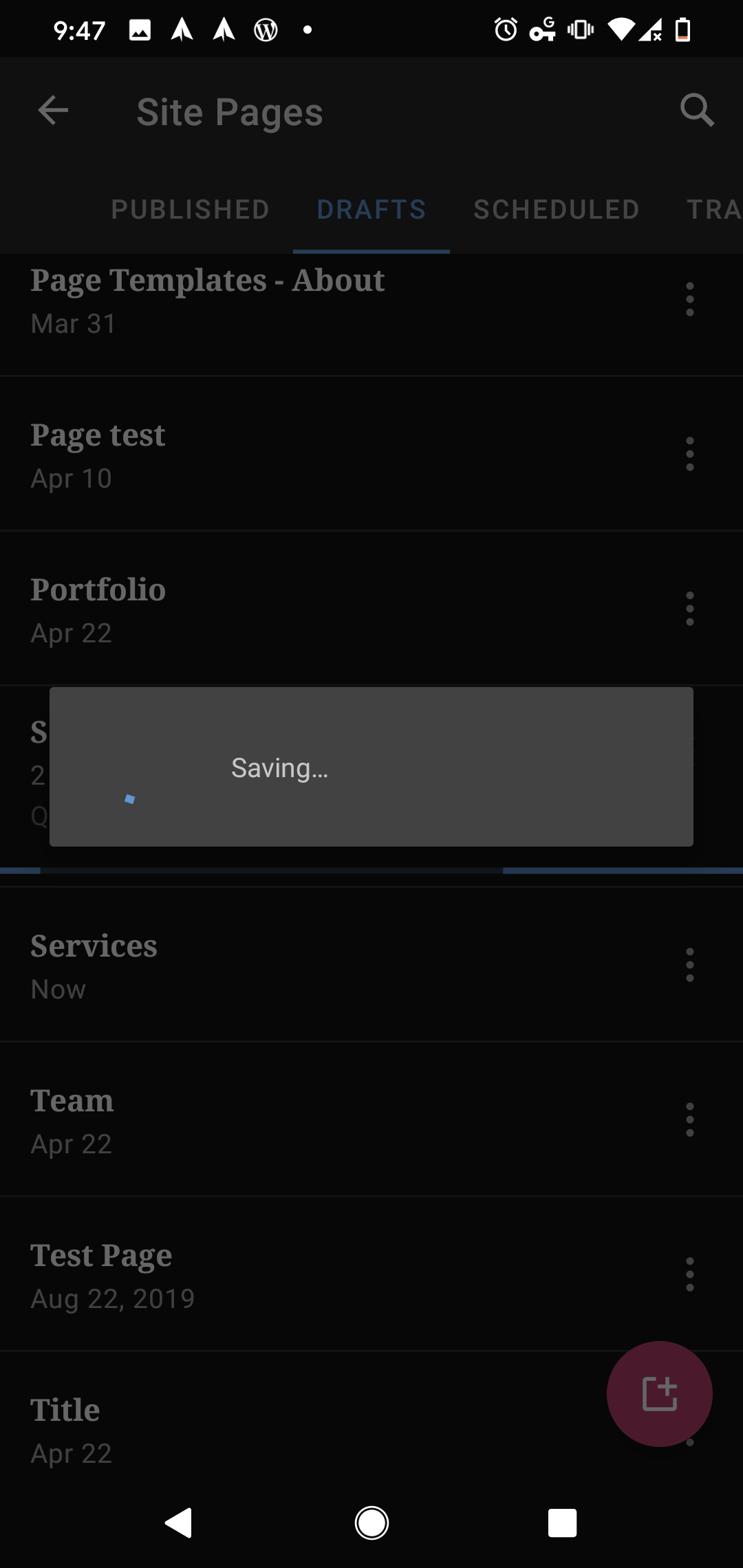This screenshot has width=743, height=1568.
Task: Open the Test Page overflow menu
Action: click(690, 1273)
